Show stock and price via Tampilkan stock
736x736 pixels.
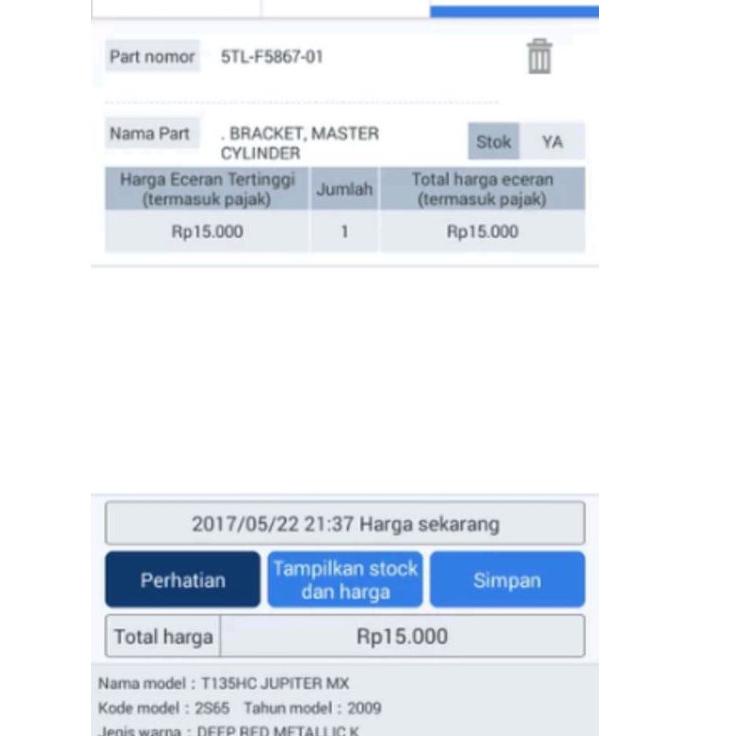click(x=345, y=580)
